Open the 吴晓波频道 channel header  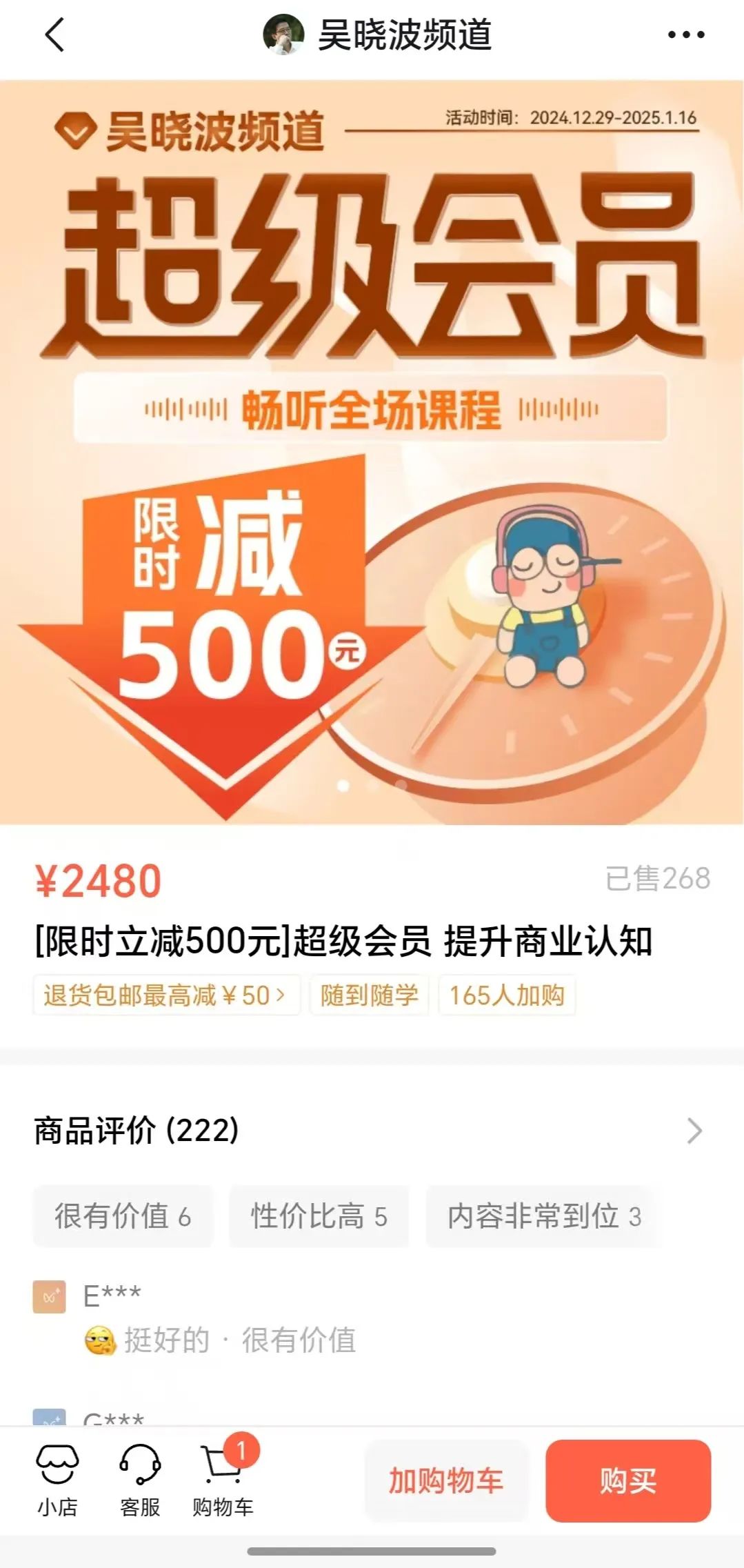(x=378, y=34)
